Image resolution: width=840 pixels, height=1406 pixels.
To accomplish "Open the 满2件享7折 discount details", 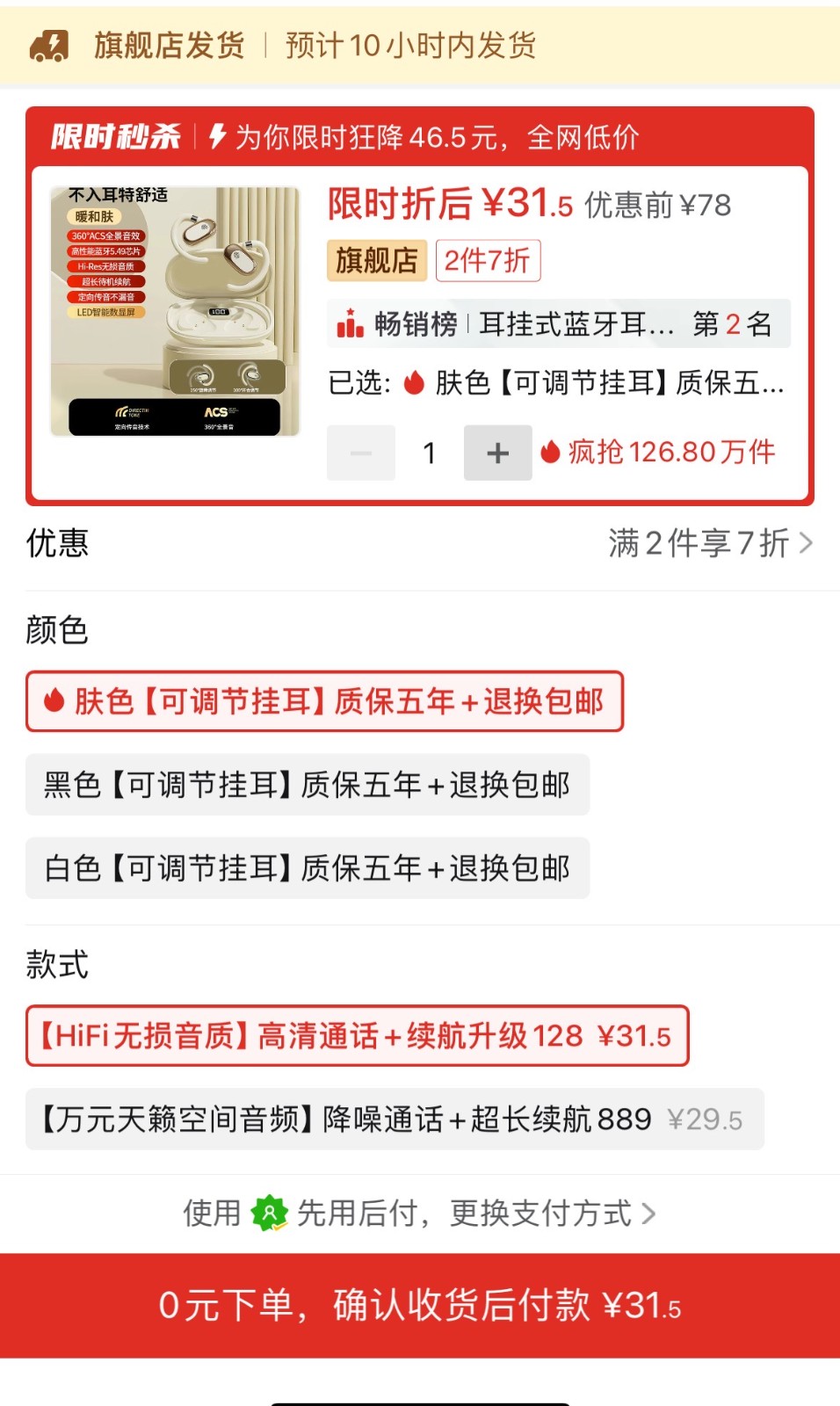I will [710, 543].
